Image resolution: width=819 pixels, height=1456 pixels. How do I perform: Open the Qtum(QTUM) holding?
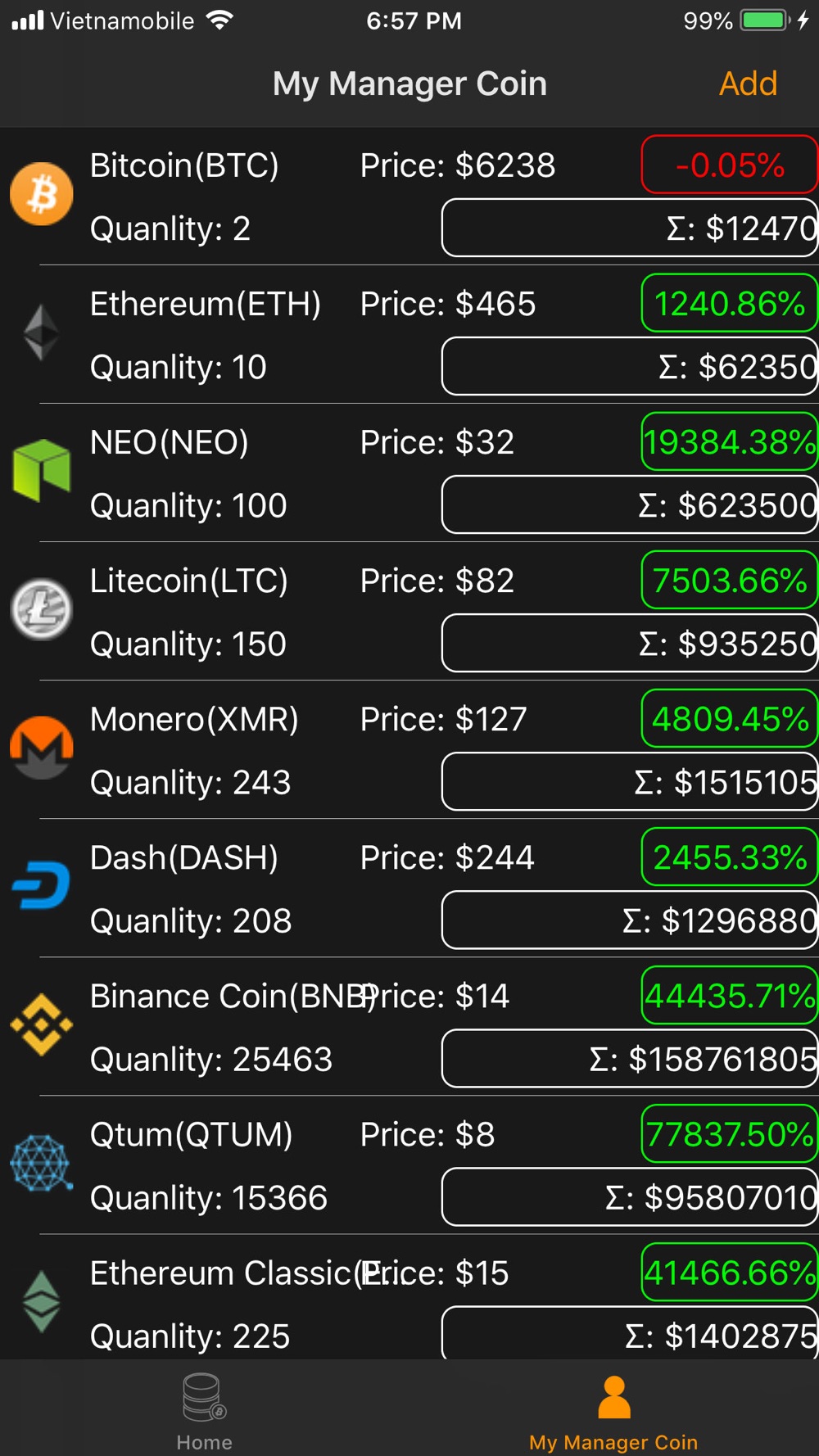pyautogui.click(x=409, y=1164)
